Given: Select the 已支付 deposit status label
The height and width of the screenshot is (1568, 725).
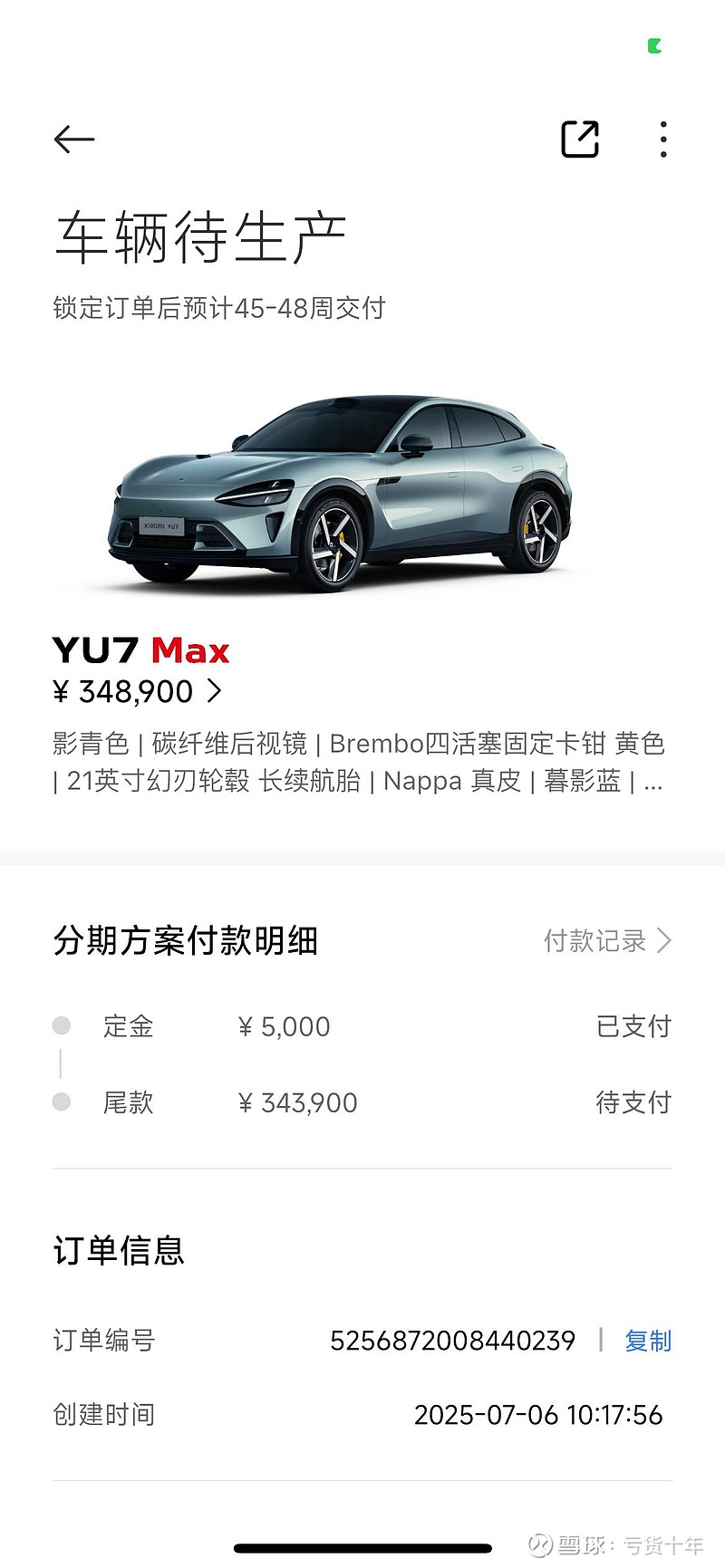Looking at the screenshot, I should (x=633, y=1024).
